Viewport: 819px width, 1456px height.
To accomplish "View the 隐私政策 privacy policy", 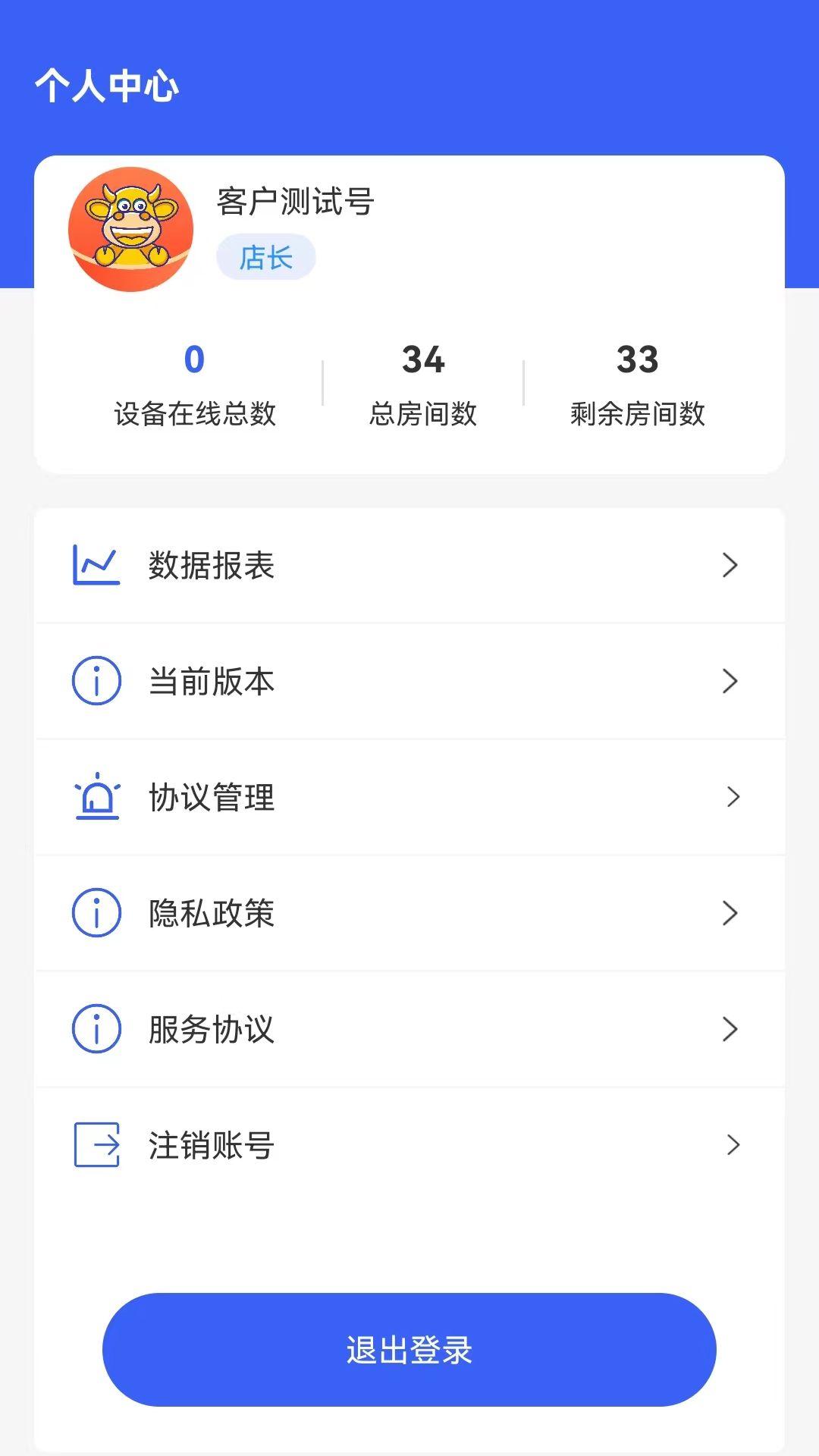I will click(409, 913).
